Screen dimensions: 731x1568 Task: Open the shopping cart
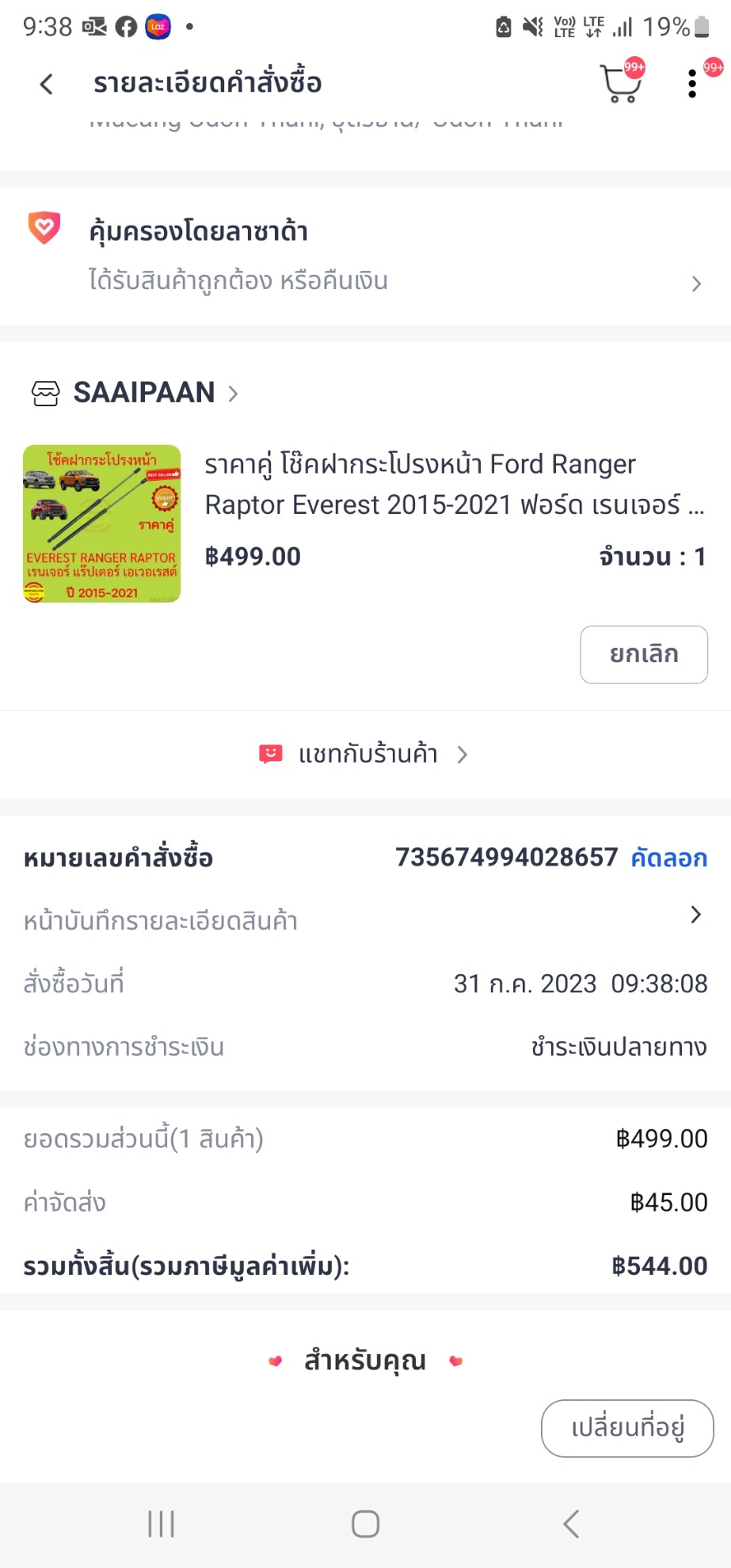620,84
